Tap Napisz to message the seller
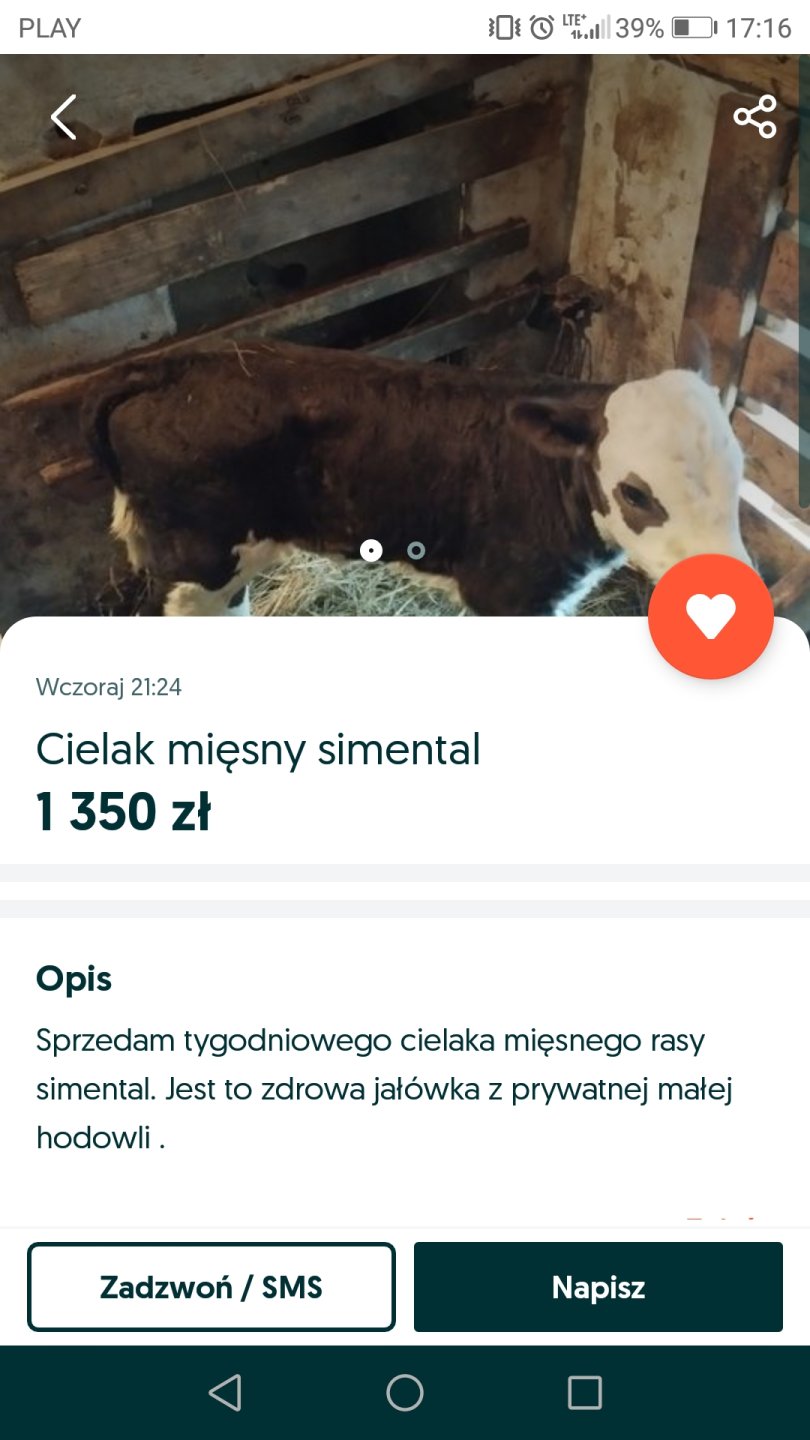Viewport: 810px width, 1440px height. pos(598,1287)
